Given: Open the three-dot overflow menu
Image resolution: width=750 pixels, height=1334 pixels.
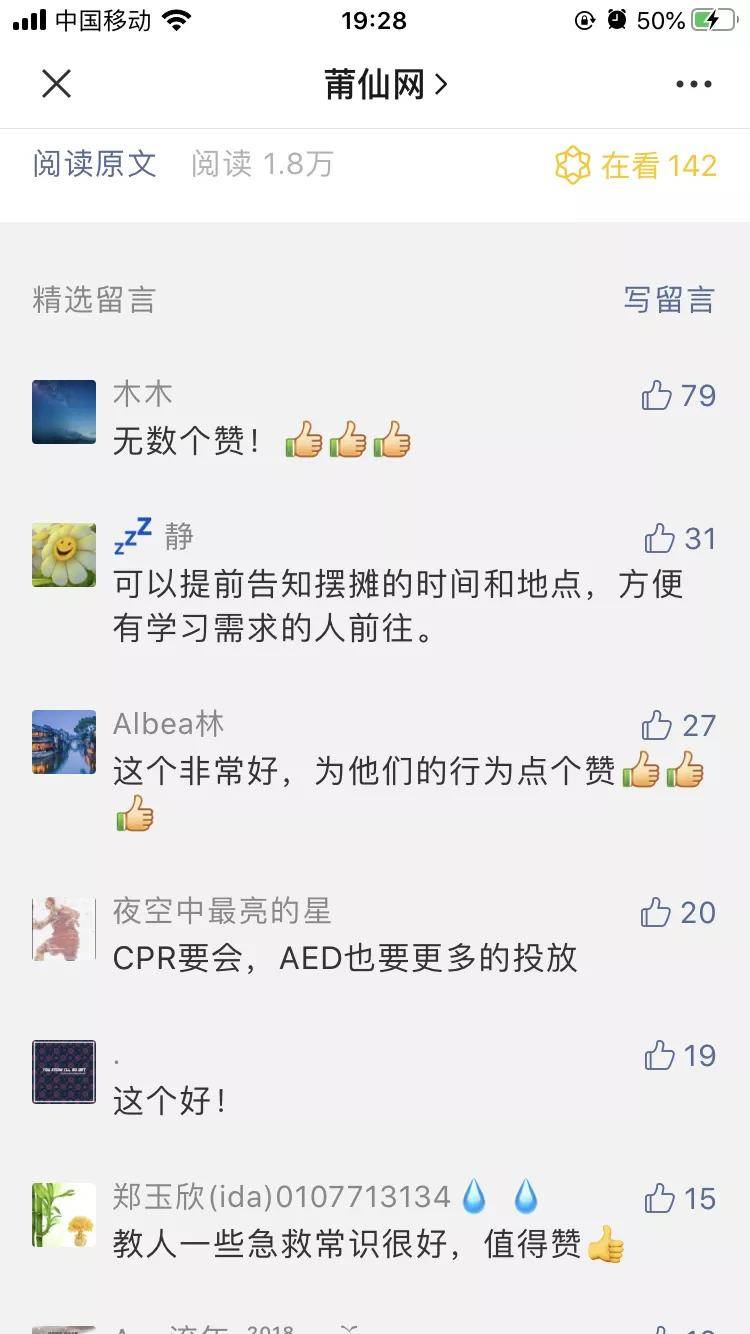Looking at the screenshot, I should [x=693, y=84].
